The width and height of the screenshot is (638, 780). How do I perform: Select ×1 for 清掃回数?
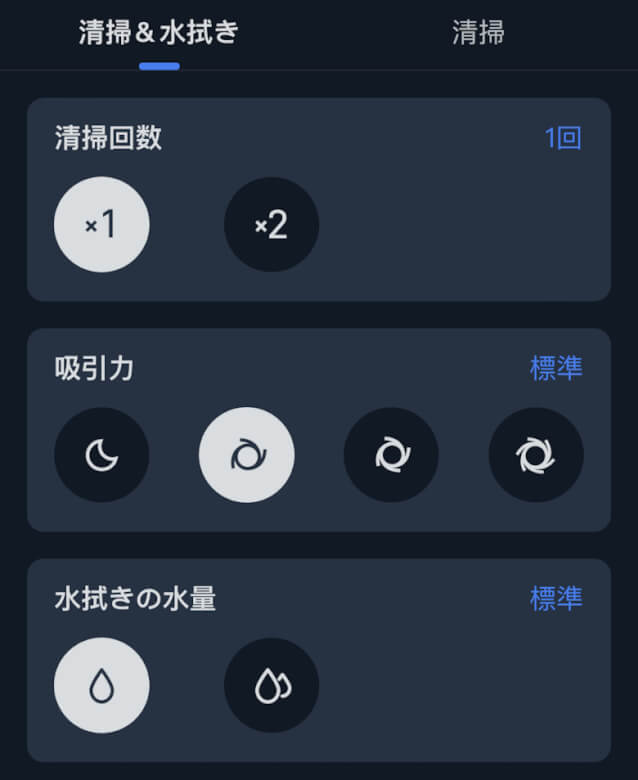[x=102, y=225]
